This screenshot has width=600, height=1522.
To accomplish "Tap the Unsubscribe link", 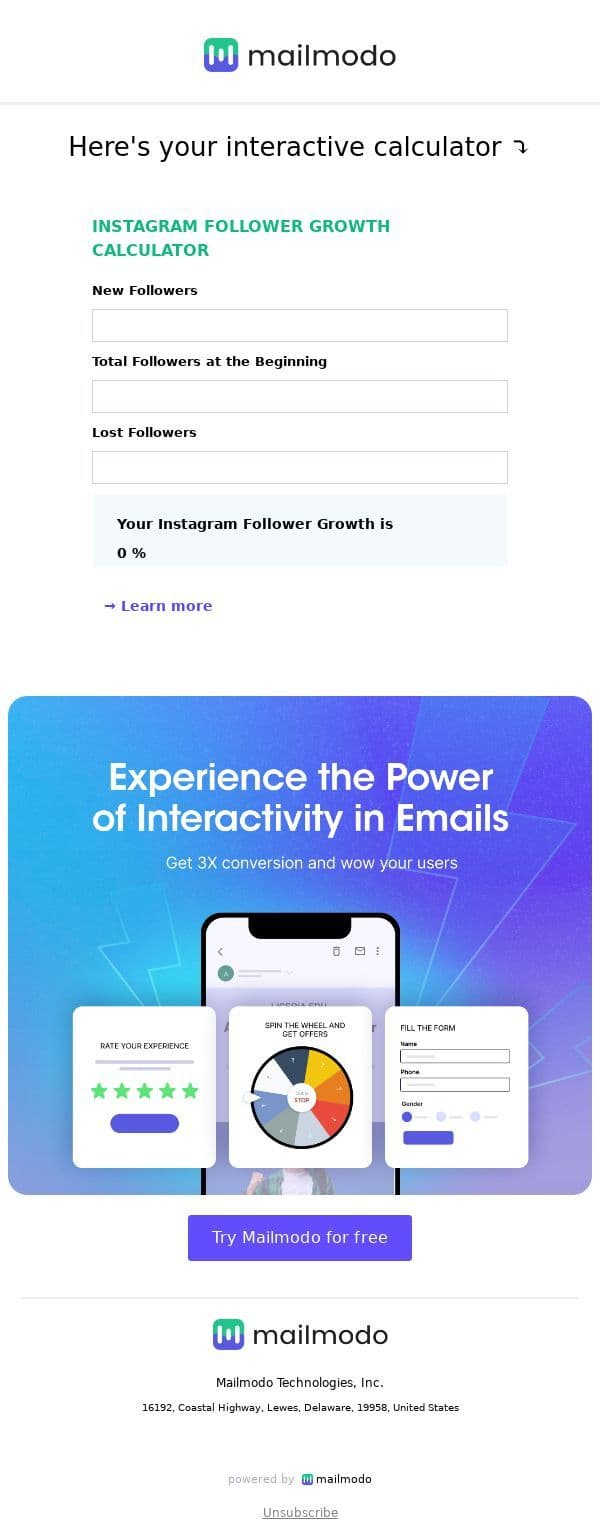I will (x=300, y=1512).
